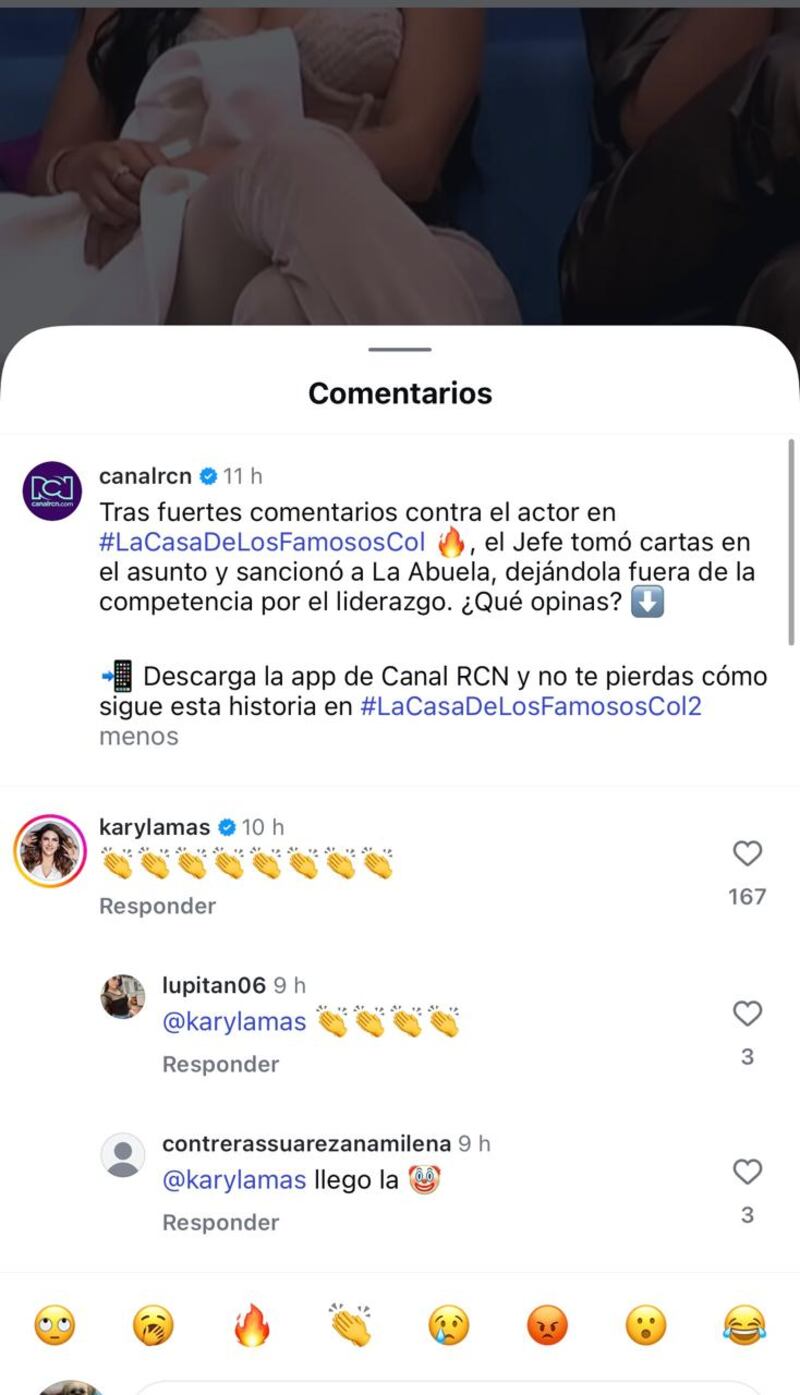Reply to contrerassuarezanamilena's comment
Screen dimensions: 800x1395
(221, 1222)
